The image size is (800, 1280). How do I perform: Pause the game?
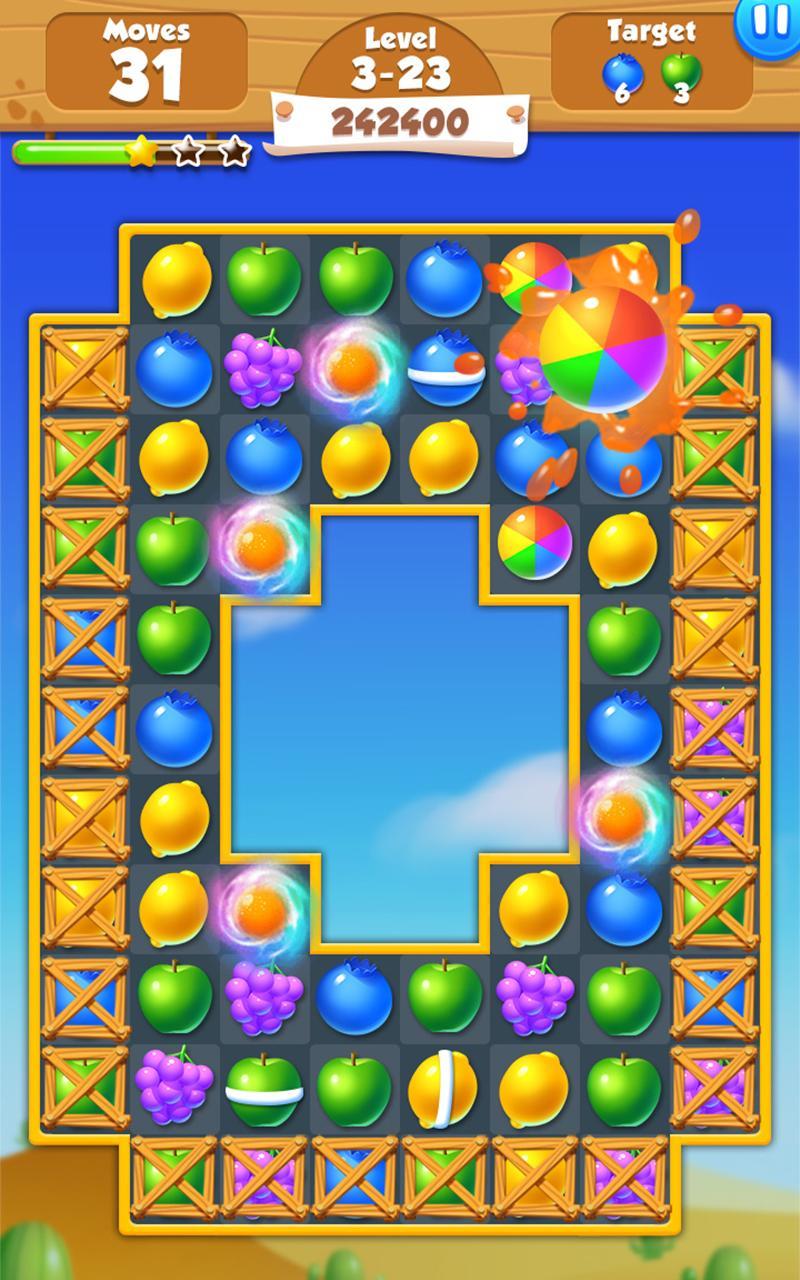pos(770,24)
